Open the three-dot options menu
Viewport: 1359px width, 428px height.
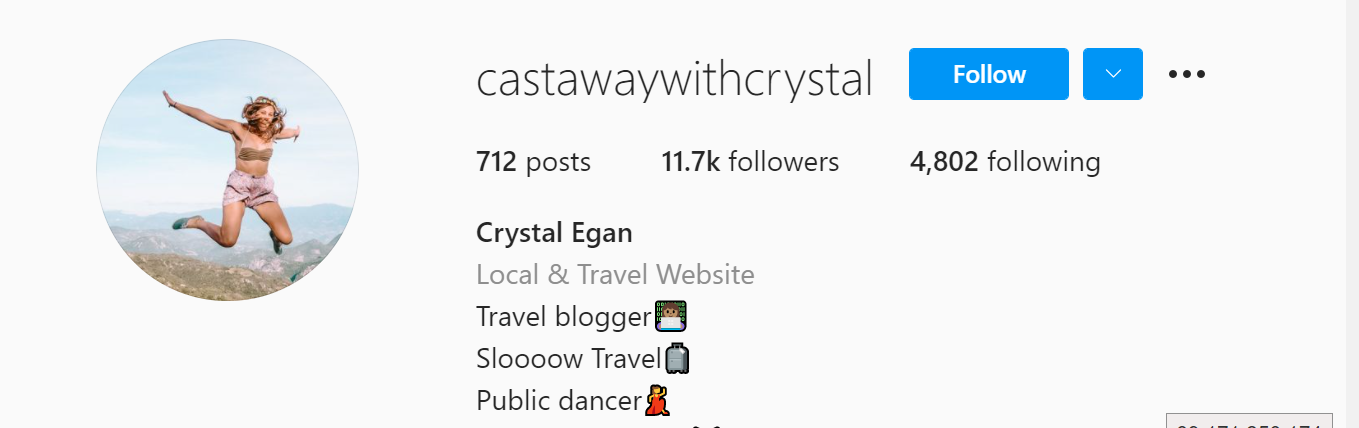[x=1186, y=74]
